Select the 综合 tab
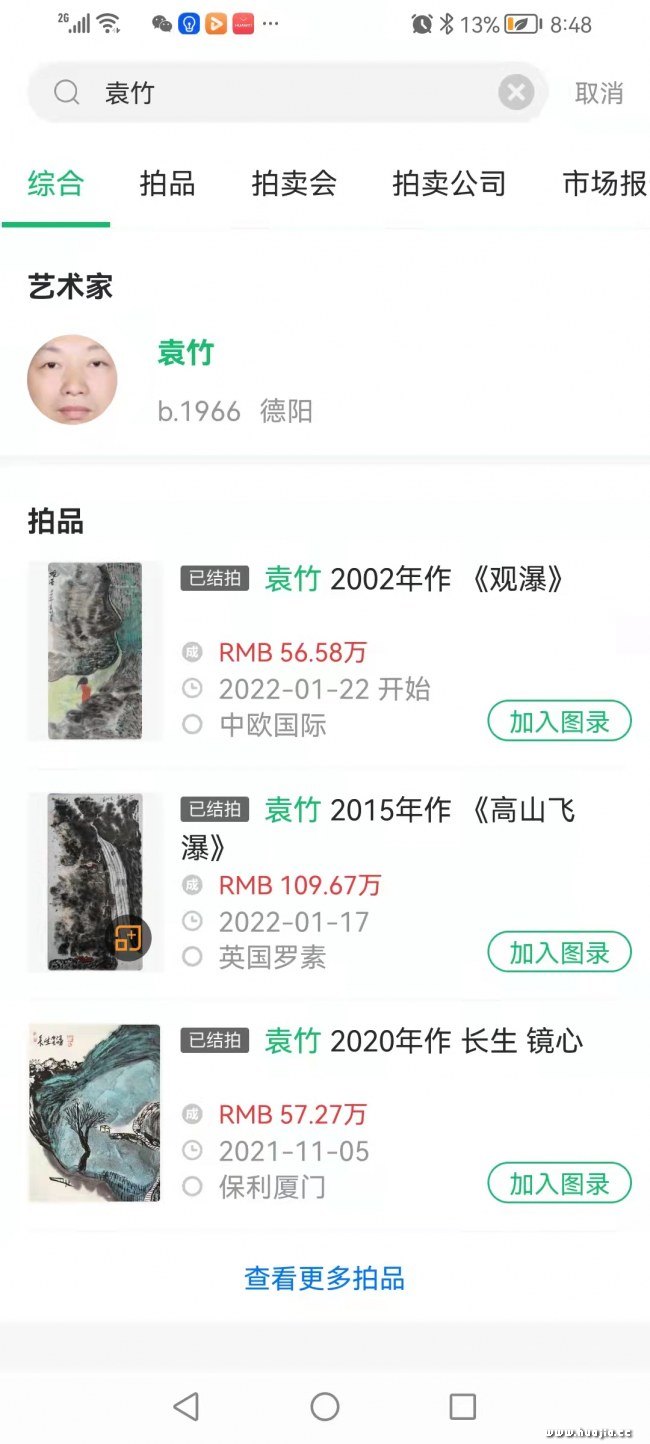Screen dimensions: 650x1444 pos(56,184)
